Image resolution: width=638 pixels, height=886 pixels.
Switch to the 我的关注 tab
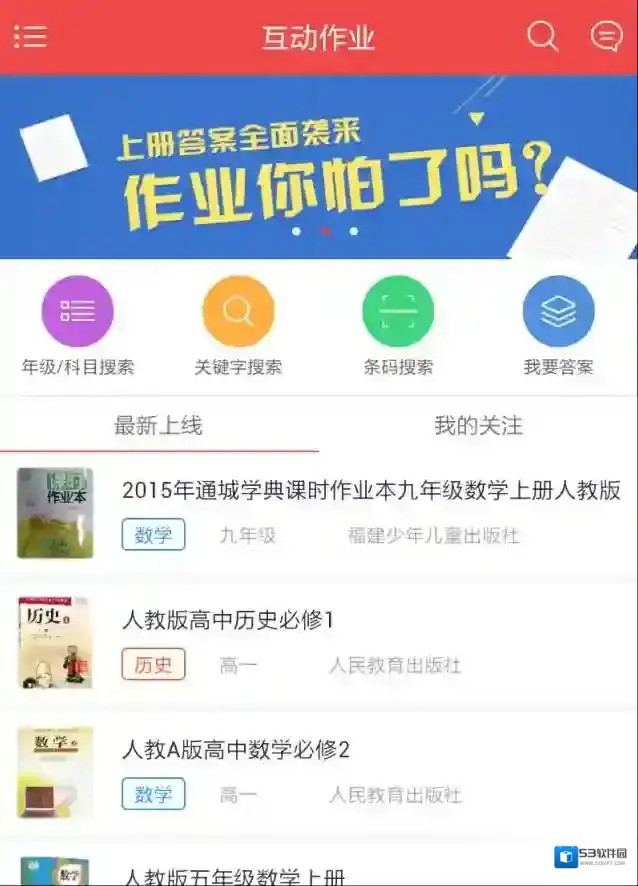point(478,426)
